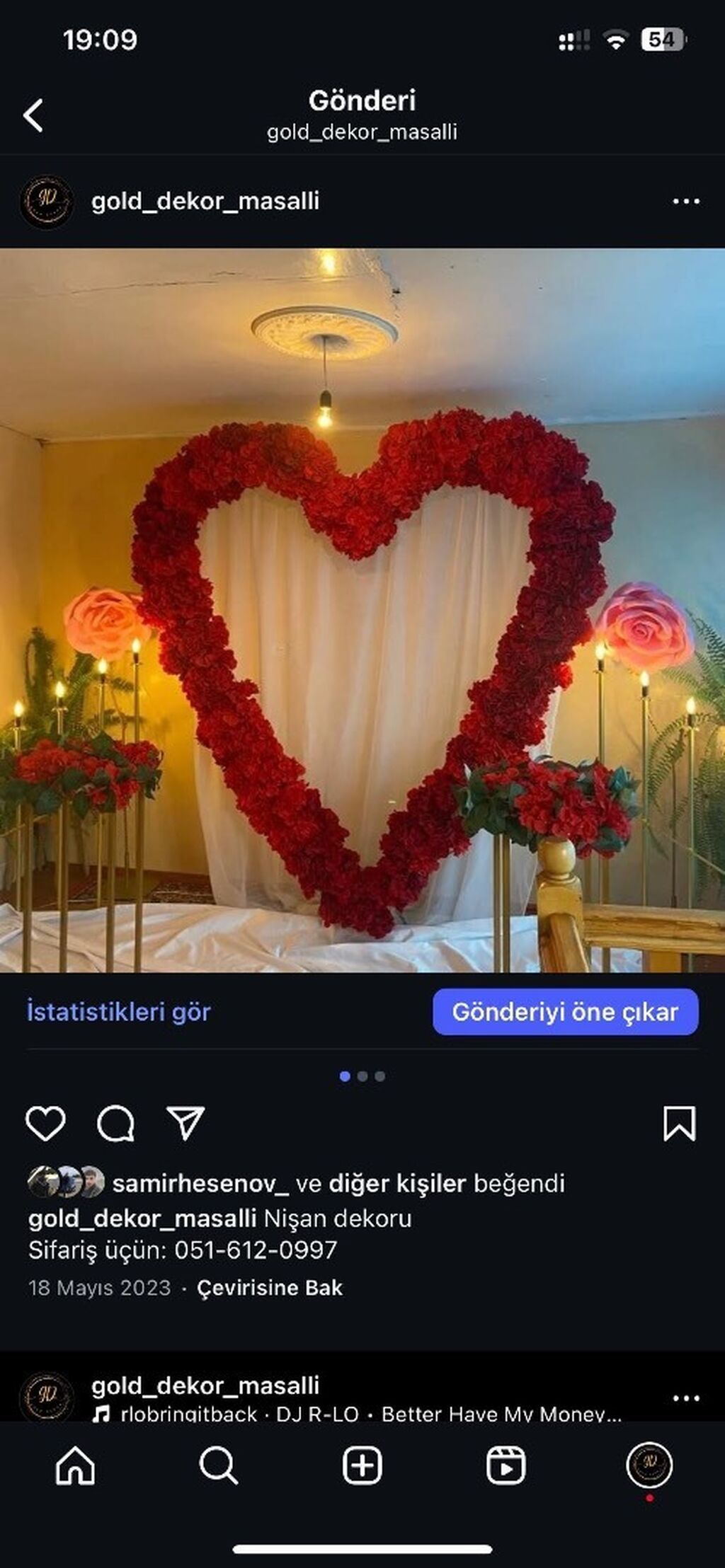Viewport: 725px width, 1568px height.
Task: Switch to the Search tab
Action: [x=218, y=1465]
